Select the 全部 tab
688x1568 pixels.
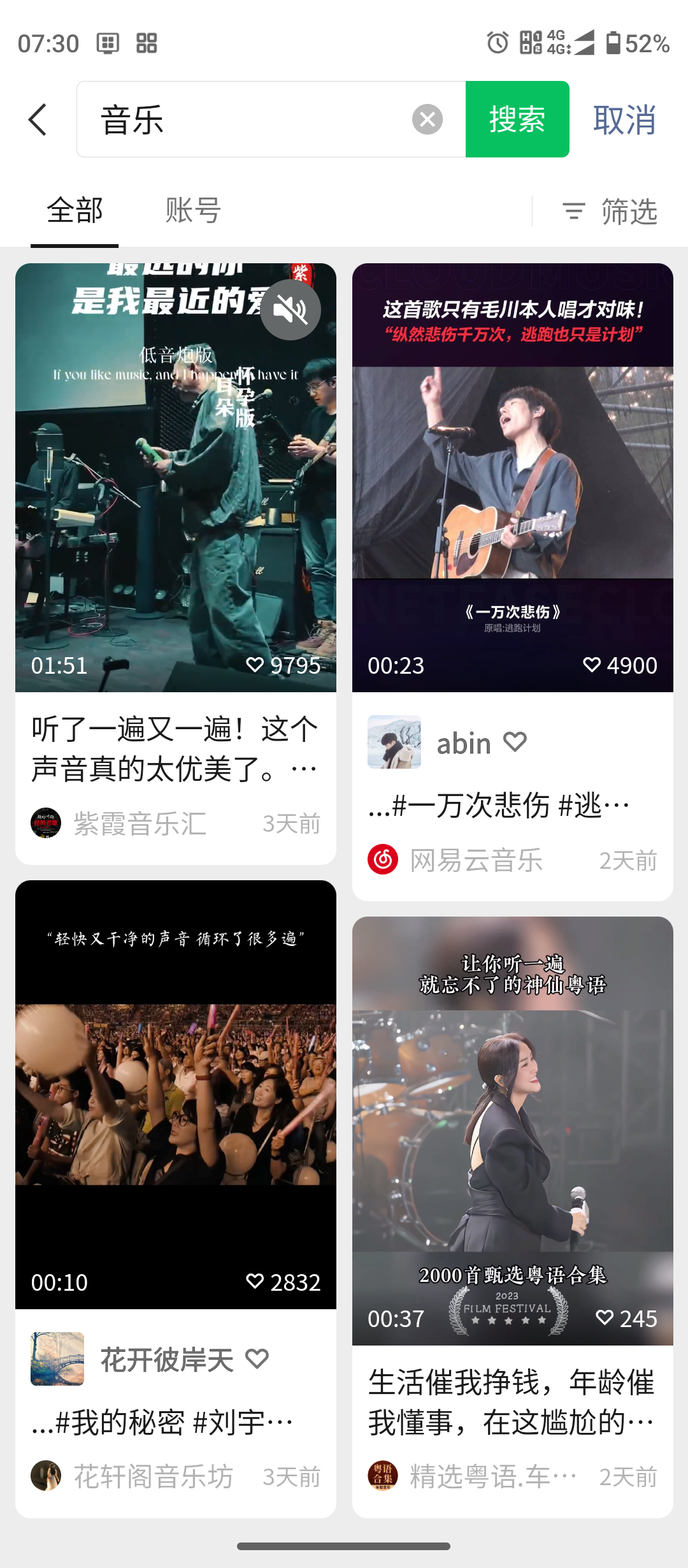point(75,211)
